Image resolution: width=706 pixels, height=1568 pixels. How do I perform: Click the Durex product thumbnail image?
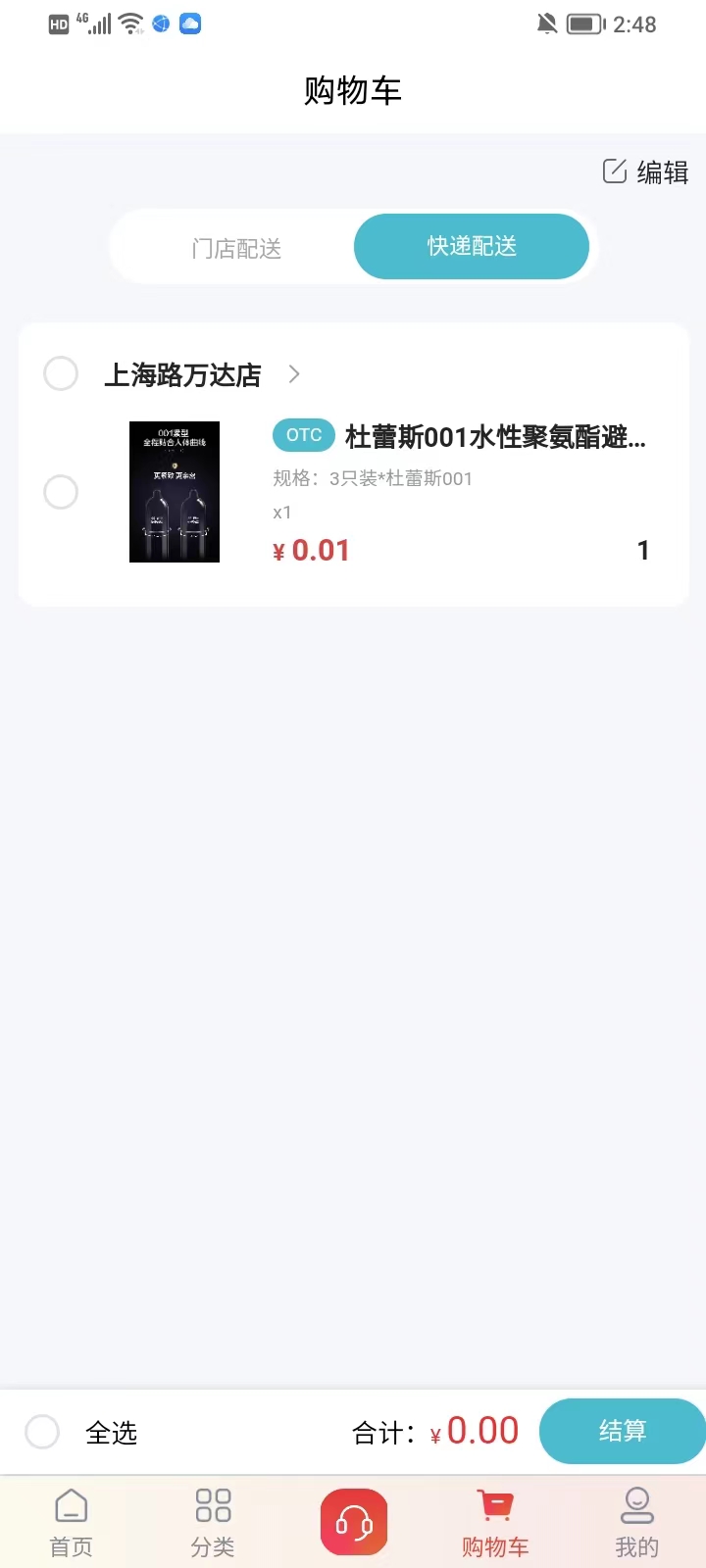175,491
